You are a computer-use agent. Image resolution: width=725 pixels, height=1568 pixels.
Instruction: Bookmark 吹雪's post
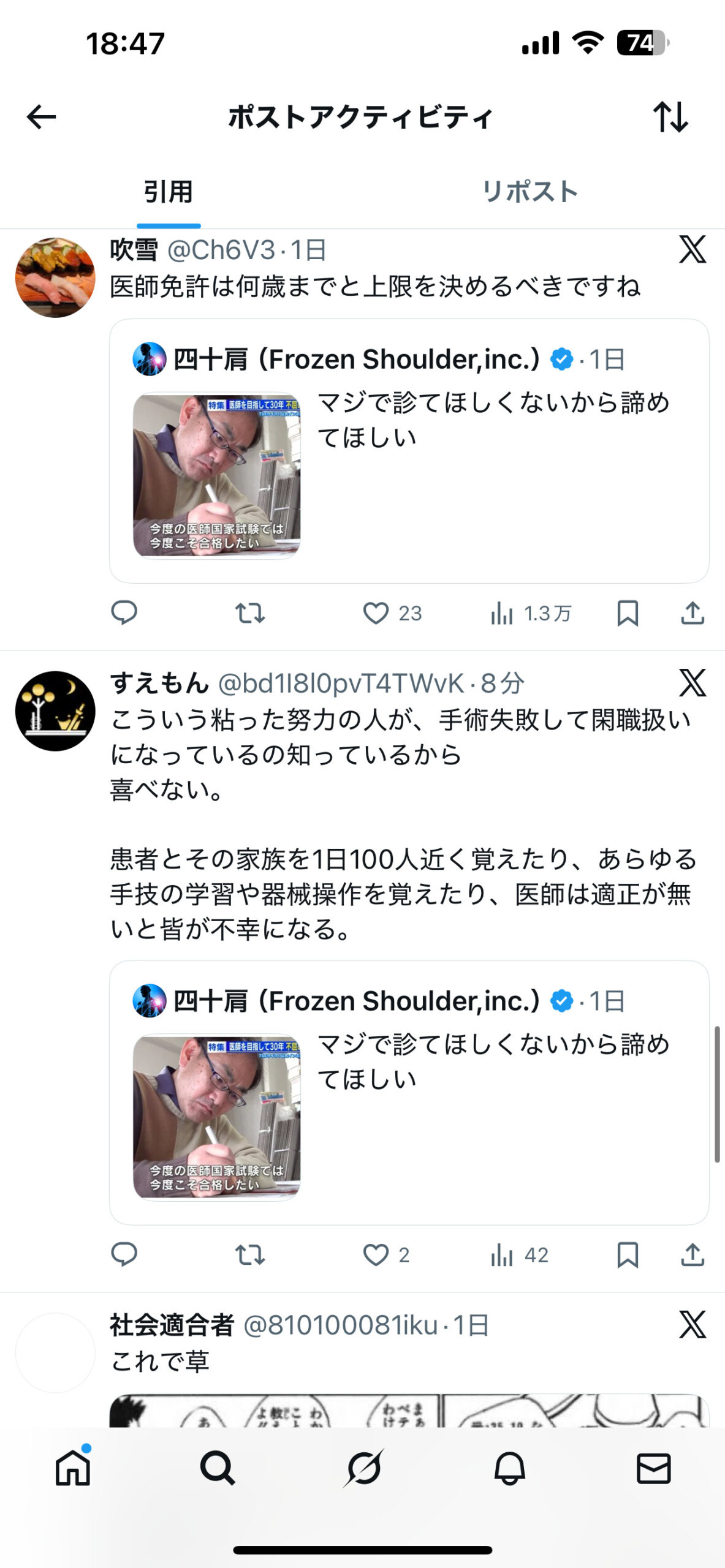click(628, 612)
